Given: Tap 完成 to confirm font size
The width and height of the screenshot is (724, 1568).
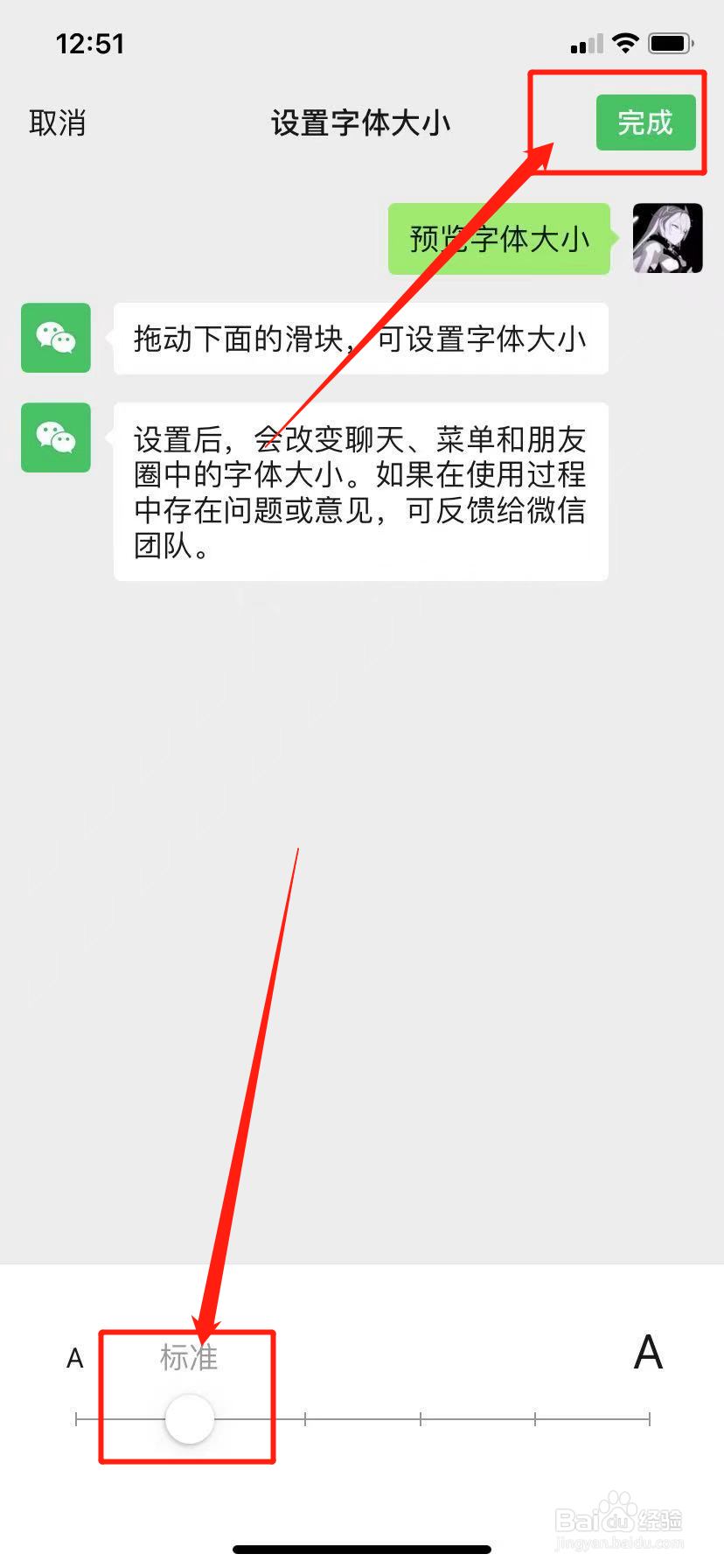Looking at the screenshot, I should [647, 122].
